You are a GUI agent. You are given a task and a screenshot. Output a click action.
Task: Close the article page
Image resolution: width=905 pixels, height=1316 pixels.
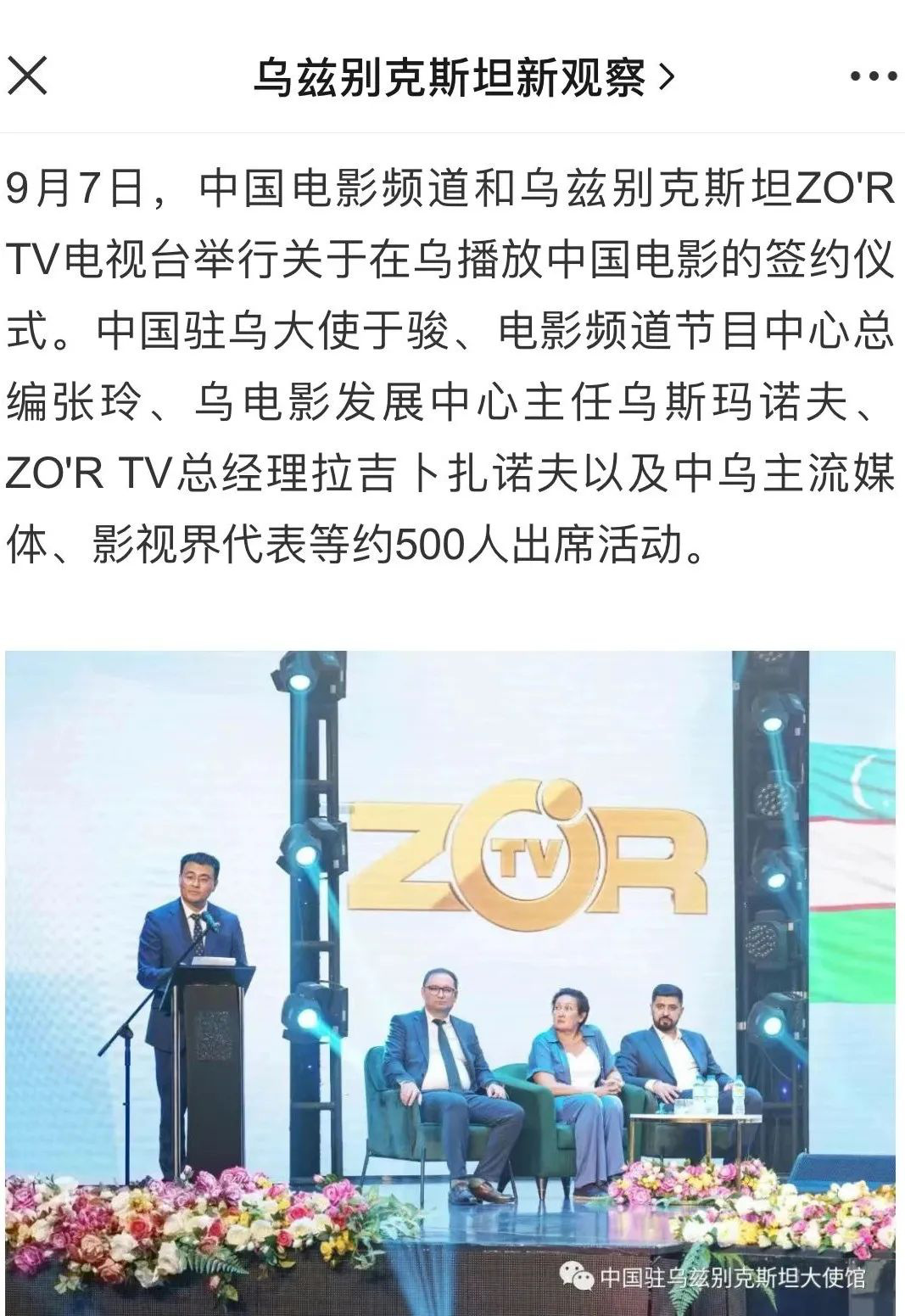click(26, 77)
